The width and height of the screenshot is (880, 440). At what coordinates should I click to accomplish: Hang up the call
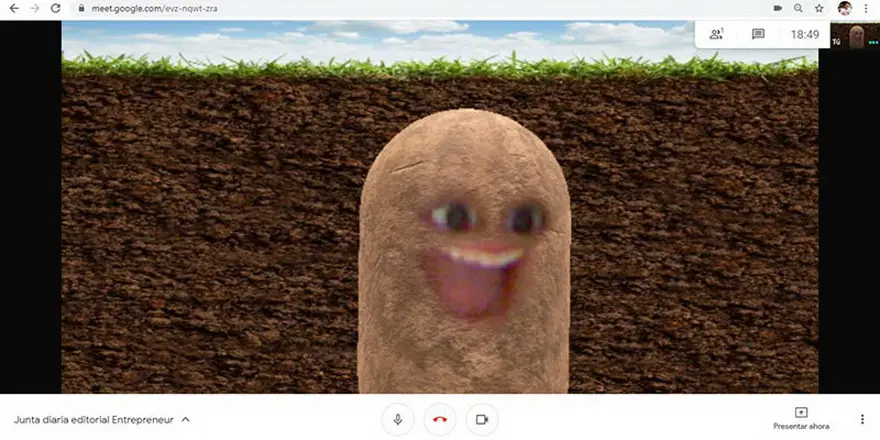[x=439, y=419]
